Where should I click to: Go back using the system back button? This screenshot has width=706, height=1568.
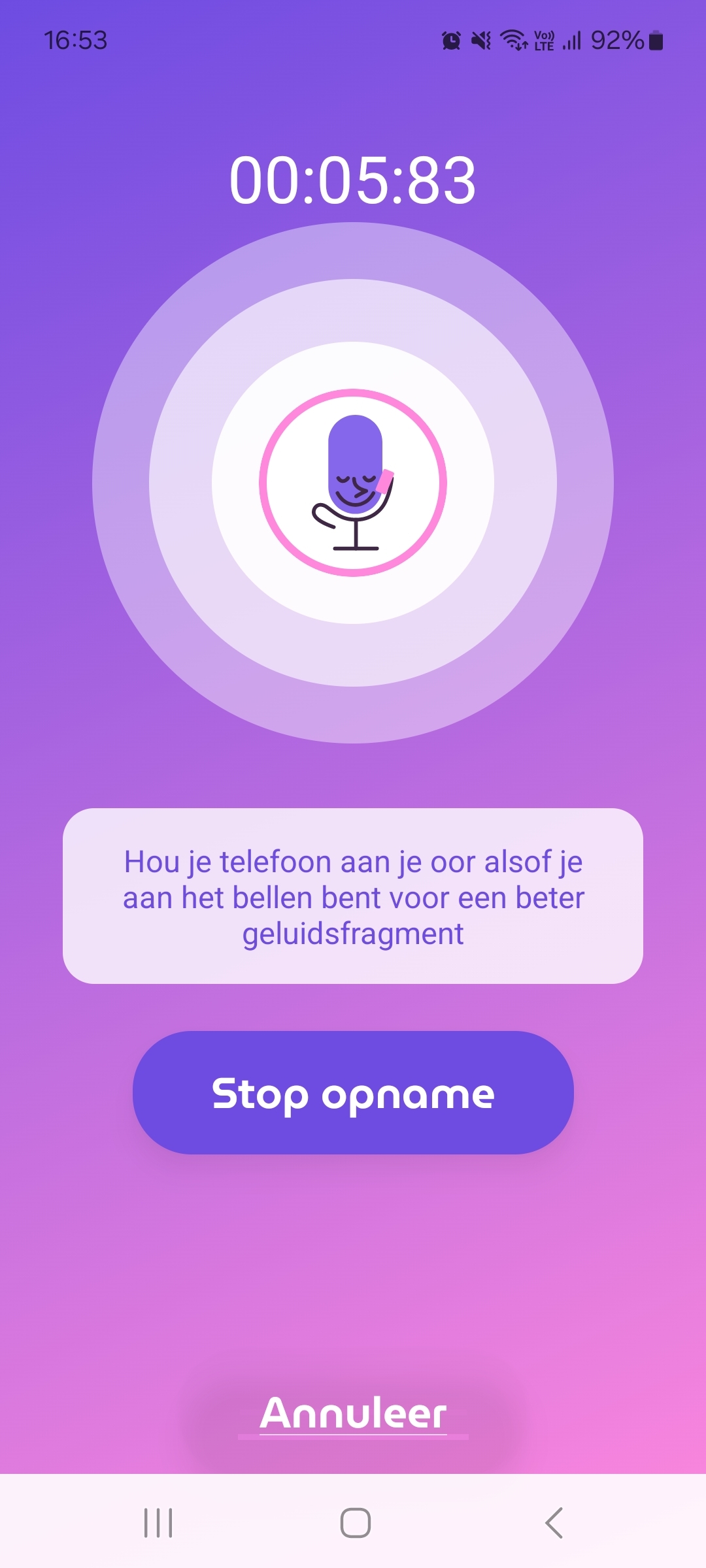coord(554,1523)
